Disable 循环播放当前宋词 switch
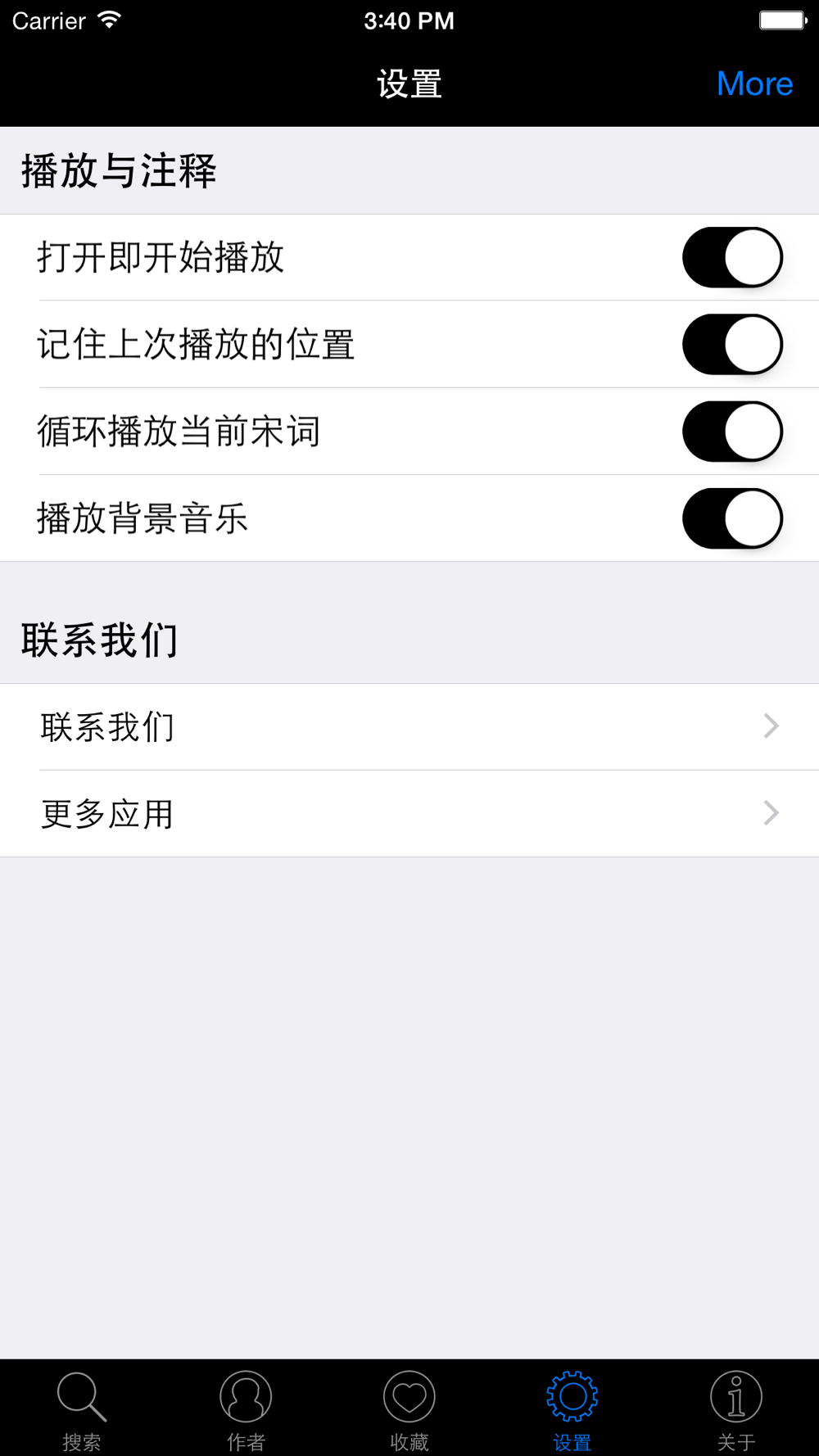The width and height of the screenshot is (819, 1456). (733, 432)
